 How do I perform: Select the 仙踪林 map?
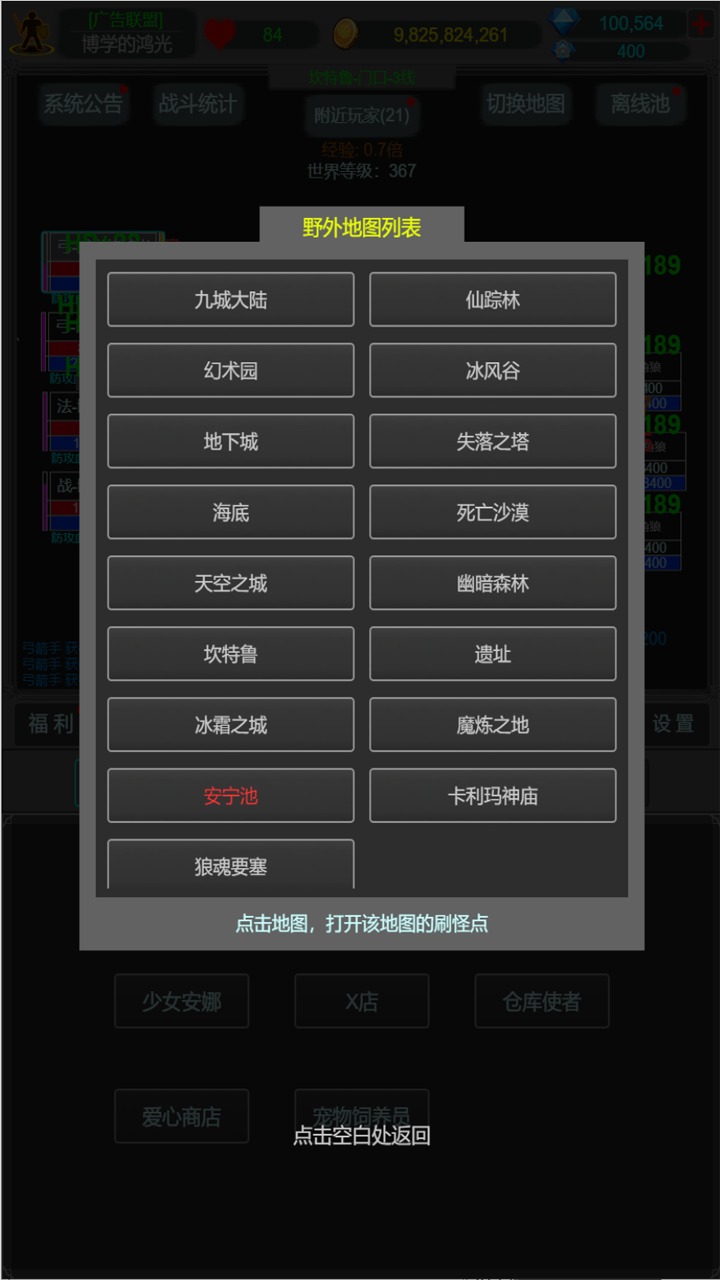492,299
